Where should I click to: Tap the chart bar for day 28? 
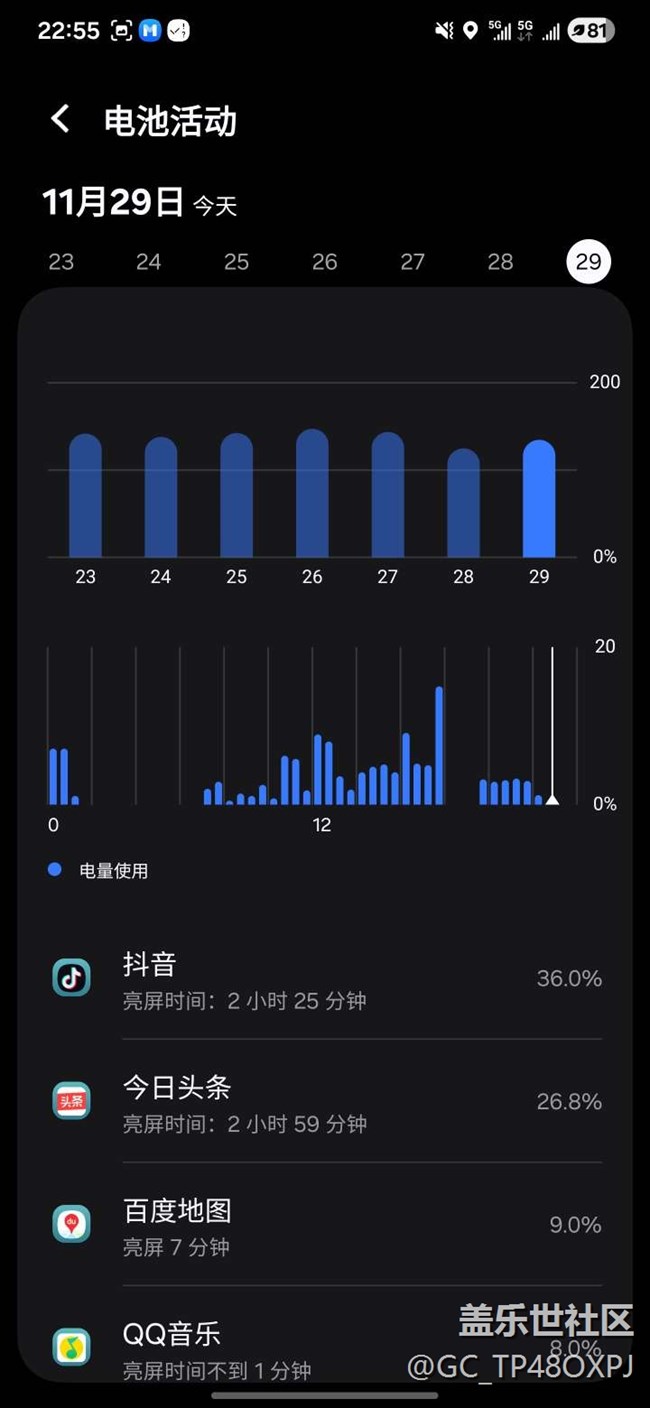coord(463,503)
